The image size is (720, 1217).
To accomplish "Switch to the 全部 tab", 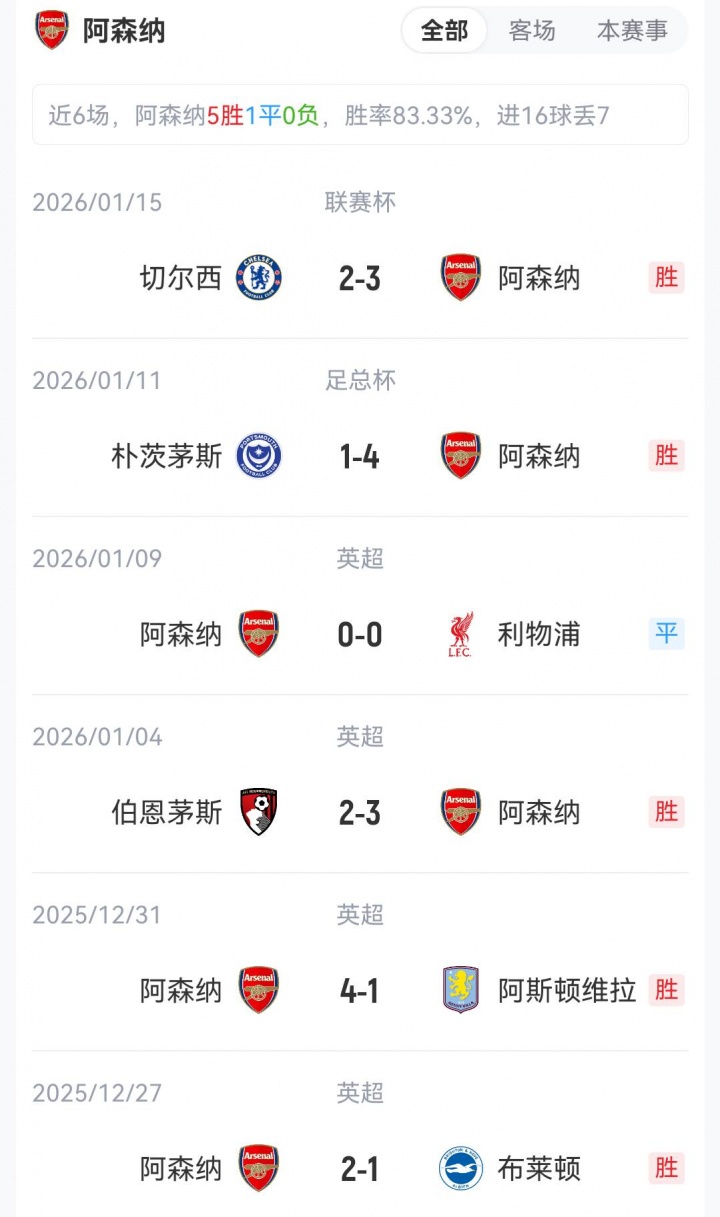I will pyautogui.click(x=444, y=31).
